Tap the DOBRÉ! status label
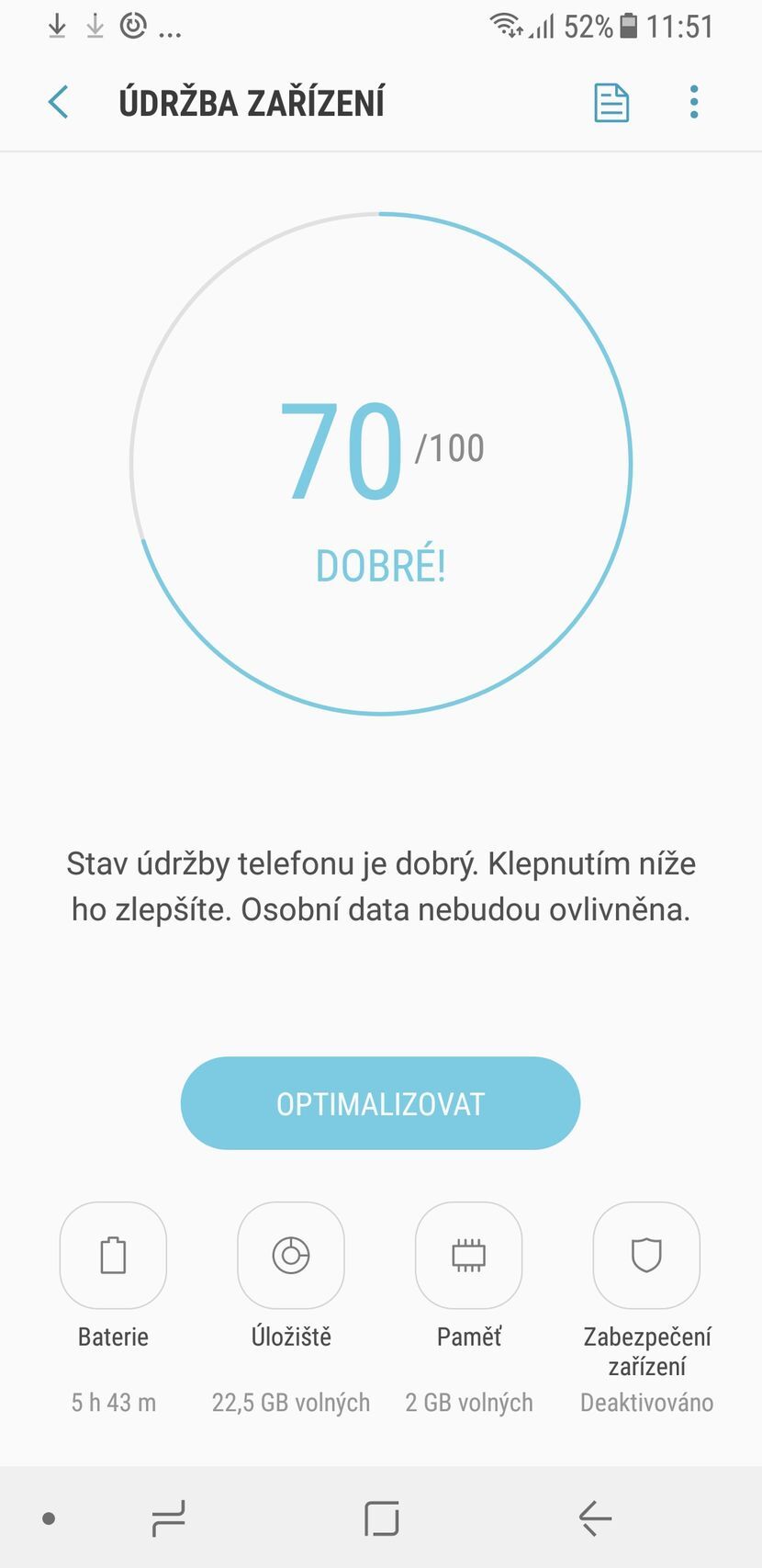Image resolution: width=762 pixels, height=1568 pixels. pos(380,564)
